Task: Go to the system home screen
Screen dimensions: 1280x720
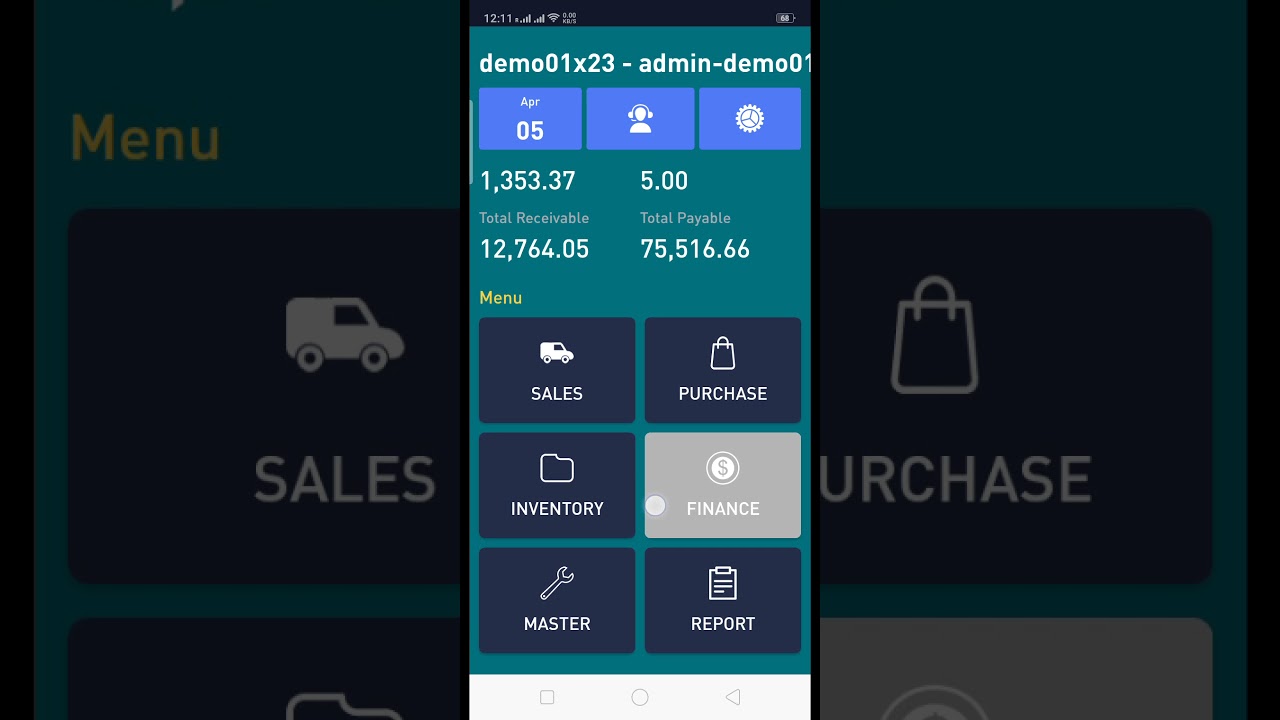Action: tap(640, 697)
